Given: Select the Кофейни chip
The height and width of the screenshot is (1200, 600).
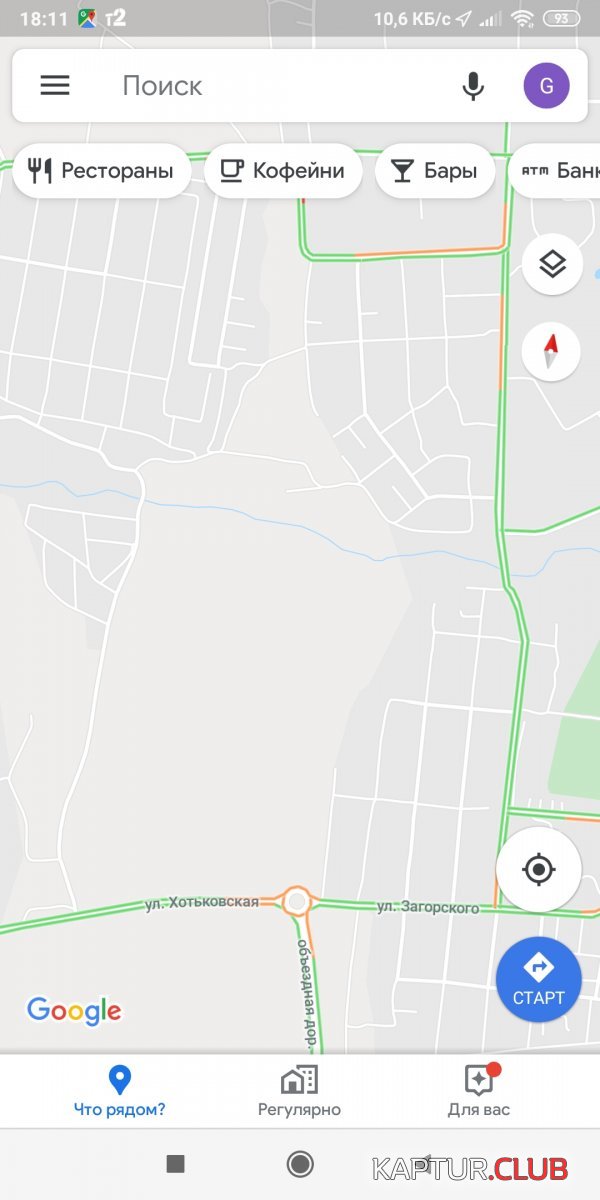Looking at the screenshot, I should point(283,171).
